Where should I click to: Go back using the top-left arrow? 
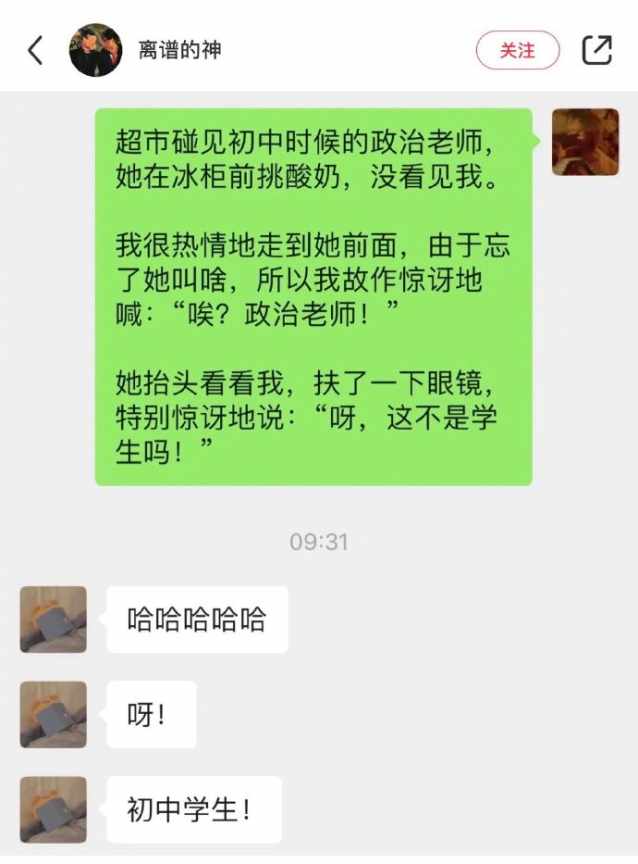point(36,50)
